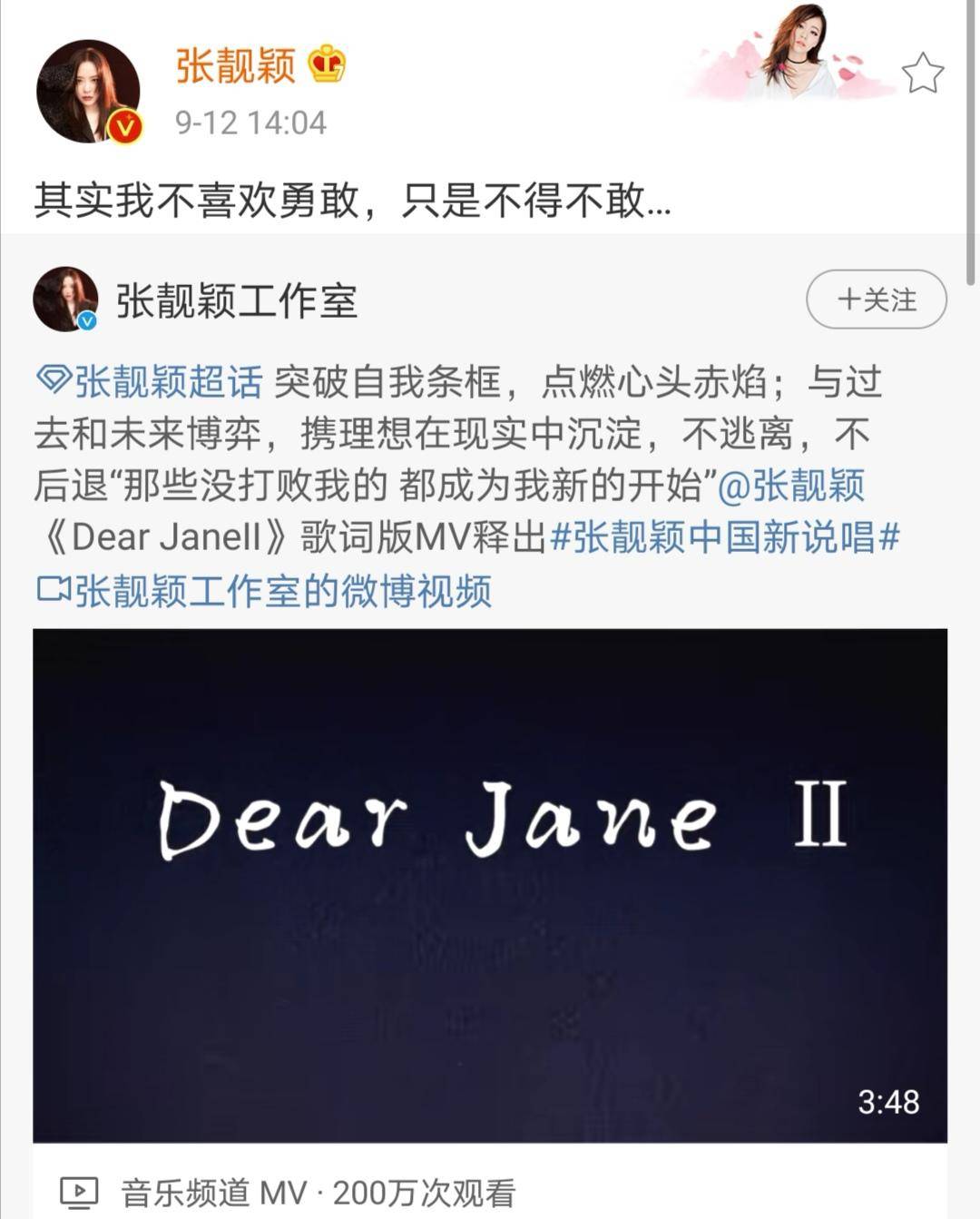980x1219 pixels.
Task: Open the 音乐频道 MV channel row
Action: pyautogui.click(x=290, y=1192)
